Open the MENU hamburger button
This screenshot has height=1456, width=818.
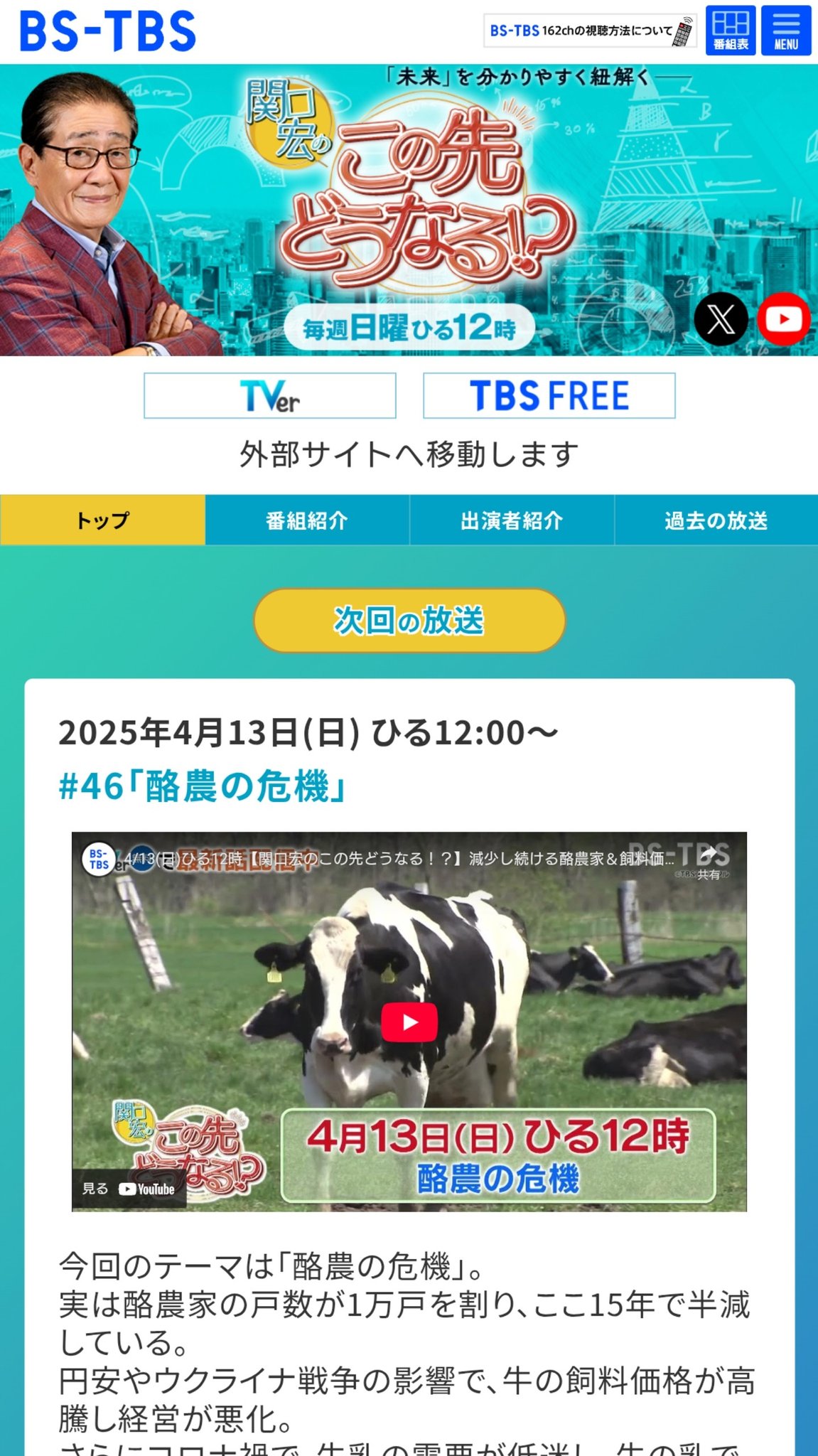(786, 31)
